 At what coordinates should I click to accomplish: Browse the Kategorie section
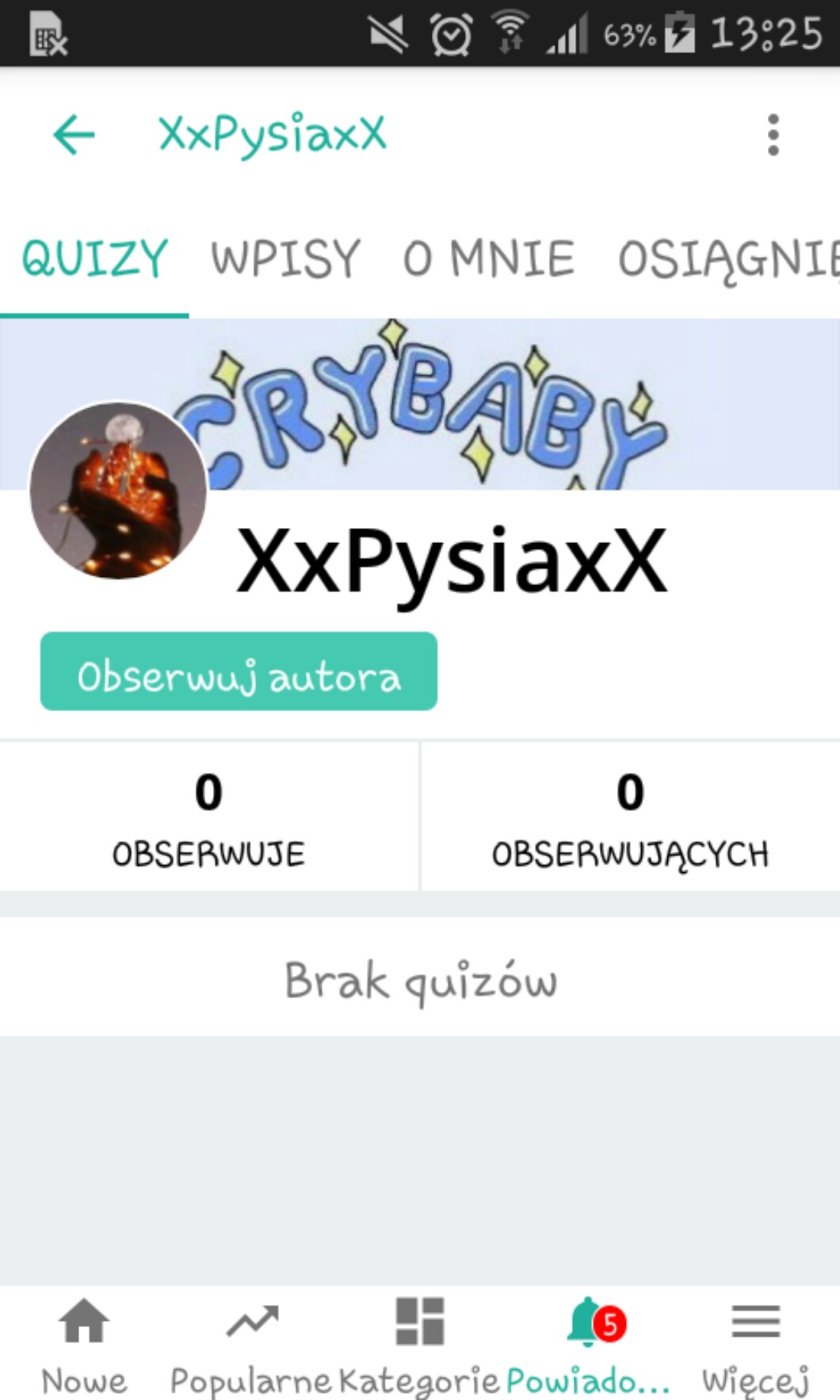point(419,1345)
